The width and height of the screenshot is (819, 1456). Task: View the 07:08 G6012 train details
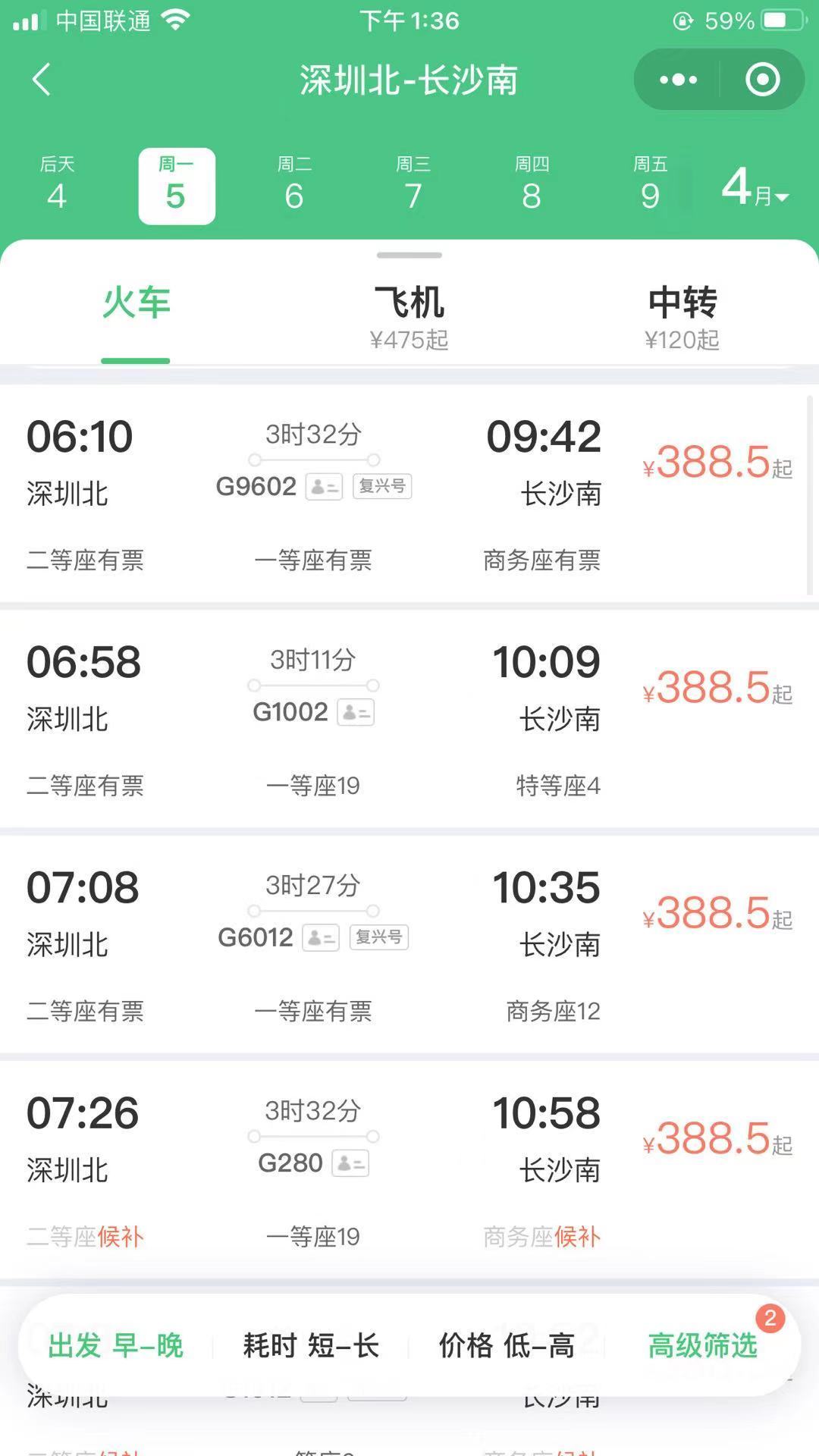[409, 944]
